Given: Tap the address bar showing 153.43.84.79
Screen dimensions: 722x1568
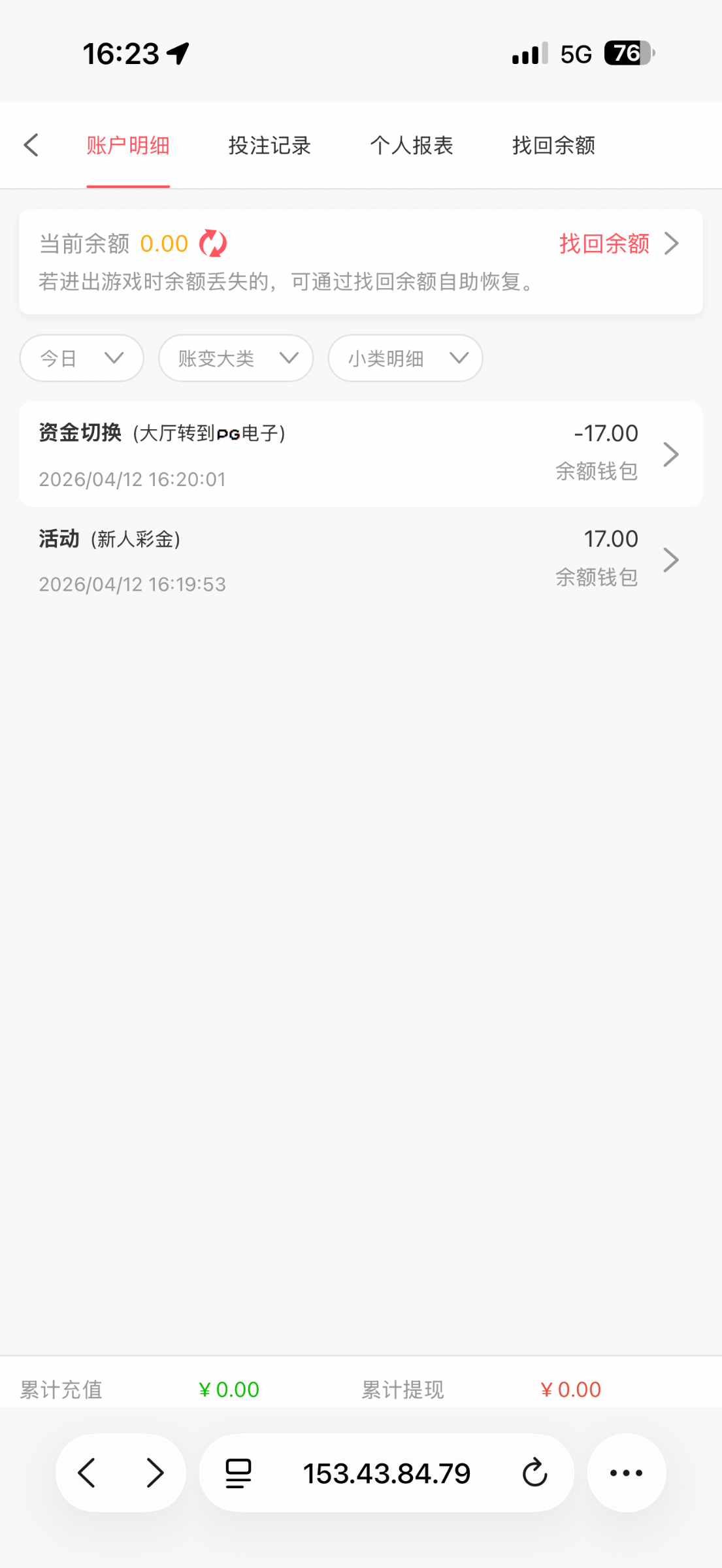Looking at the screenshot, I should click(387, 1473).
